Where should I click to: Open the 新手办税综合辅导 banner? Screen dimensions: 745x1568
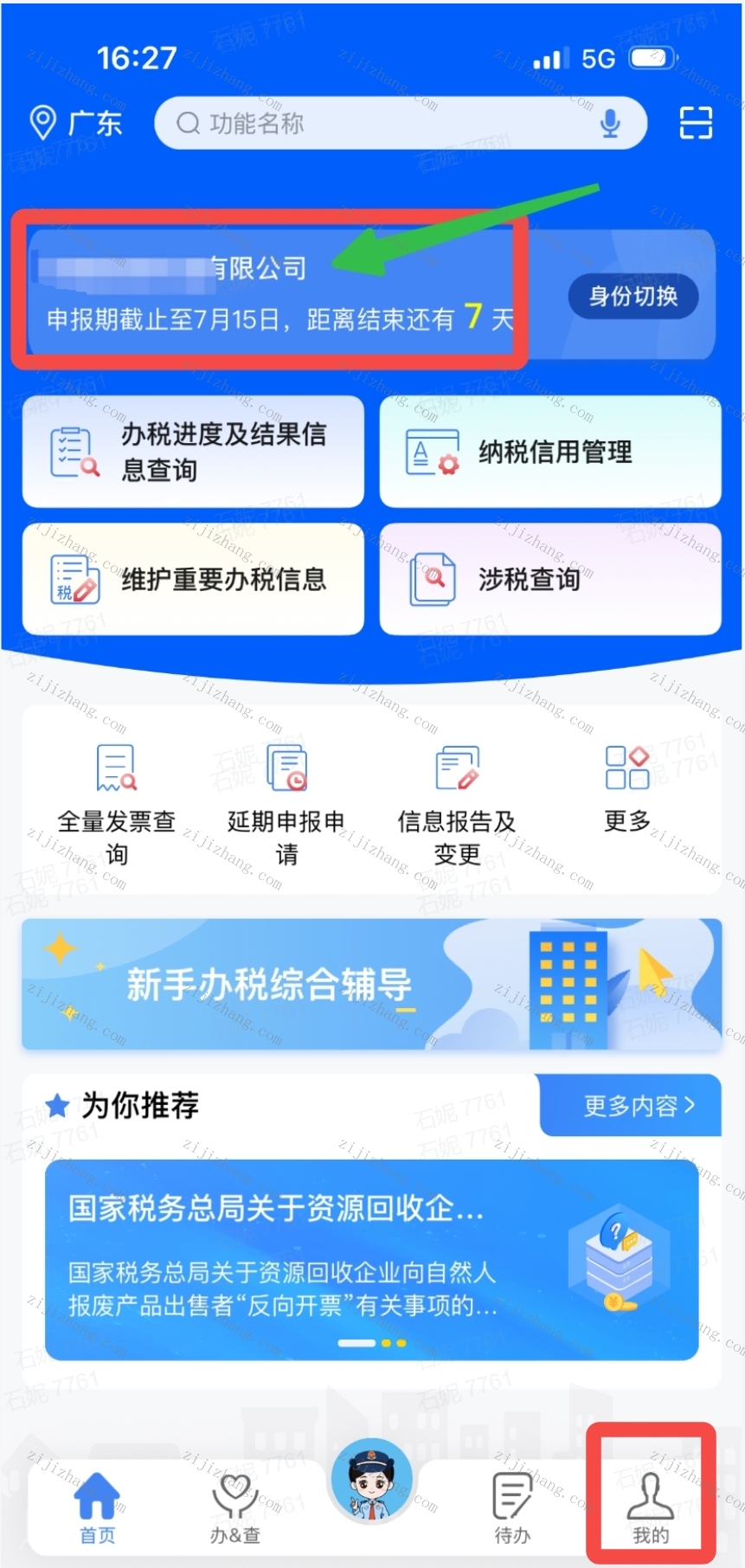click(x=372, y=984)
